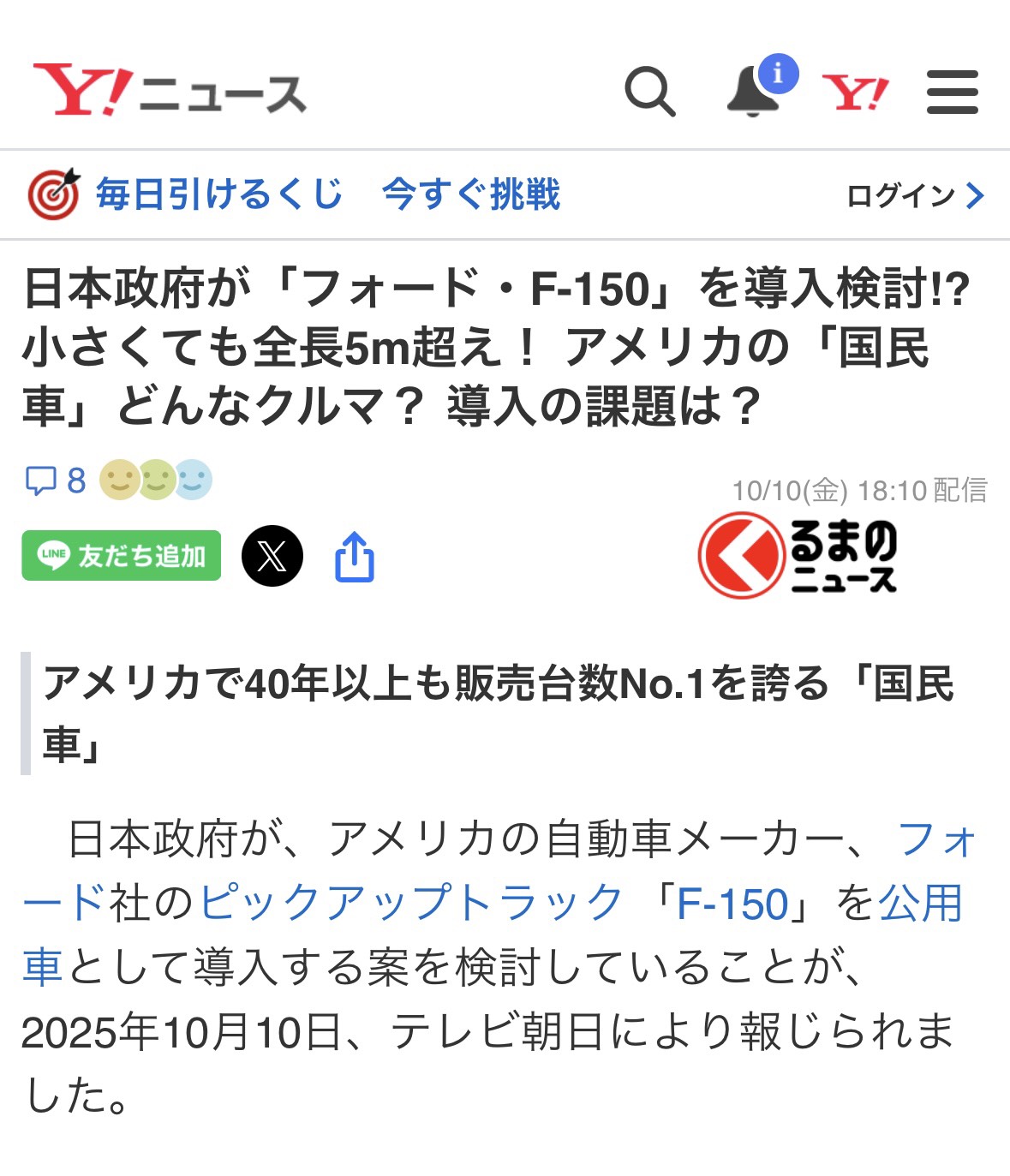1010x1176 pixels.
Task: Open the search magnifier icon
Action: (650, 91)
